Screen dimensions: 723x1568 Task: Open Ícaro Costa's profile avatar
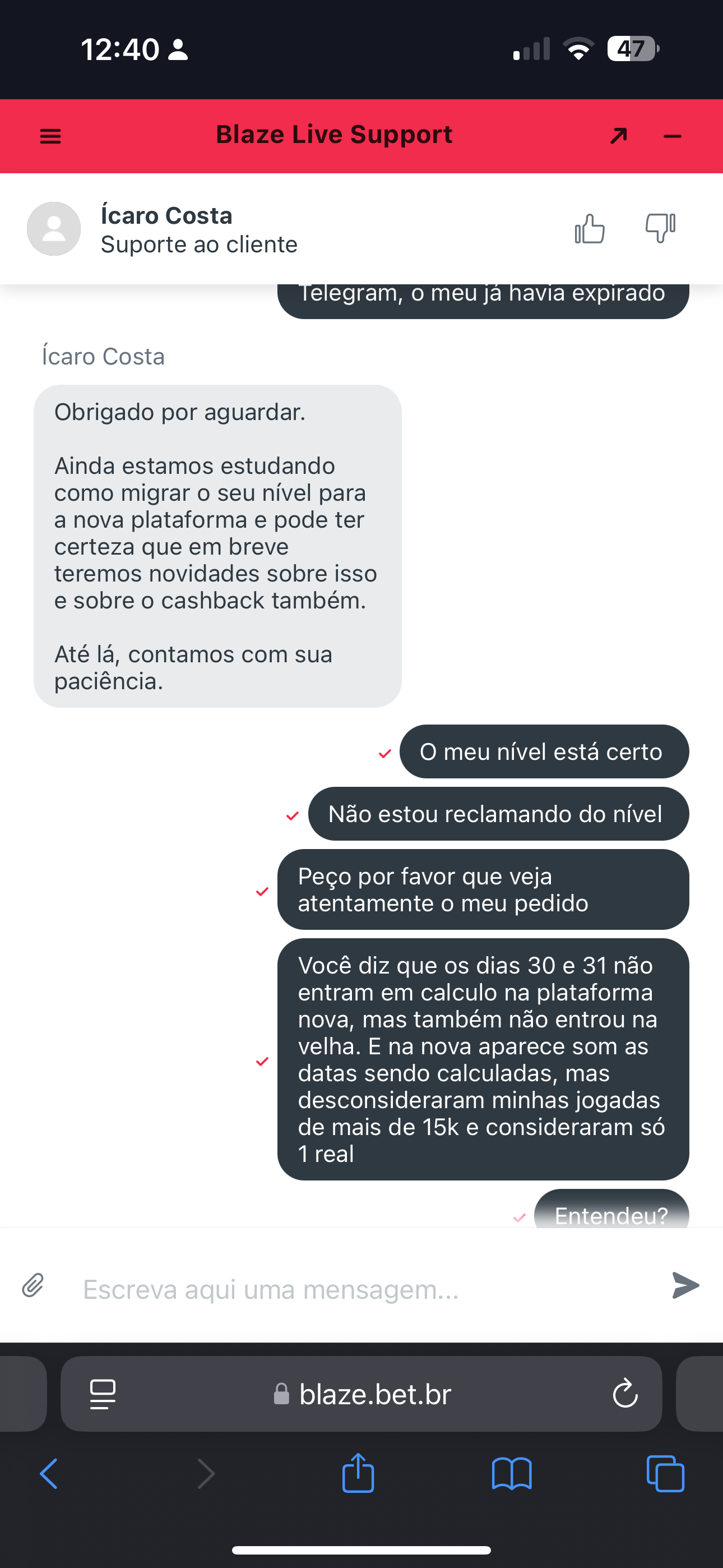click(x=54, y=228)
